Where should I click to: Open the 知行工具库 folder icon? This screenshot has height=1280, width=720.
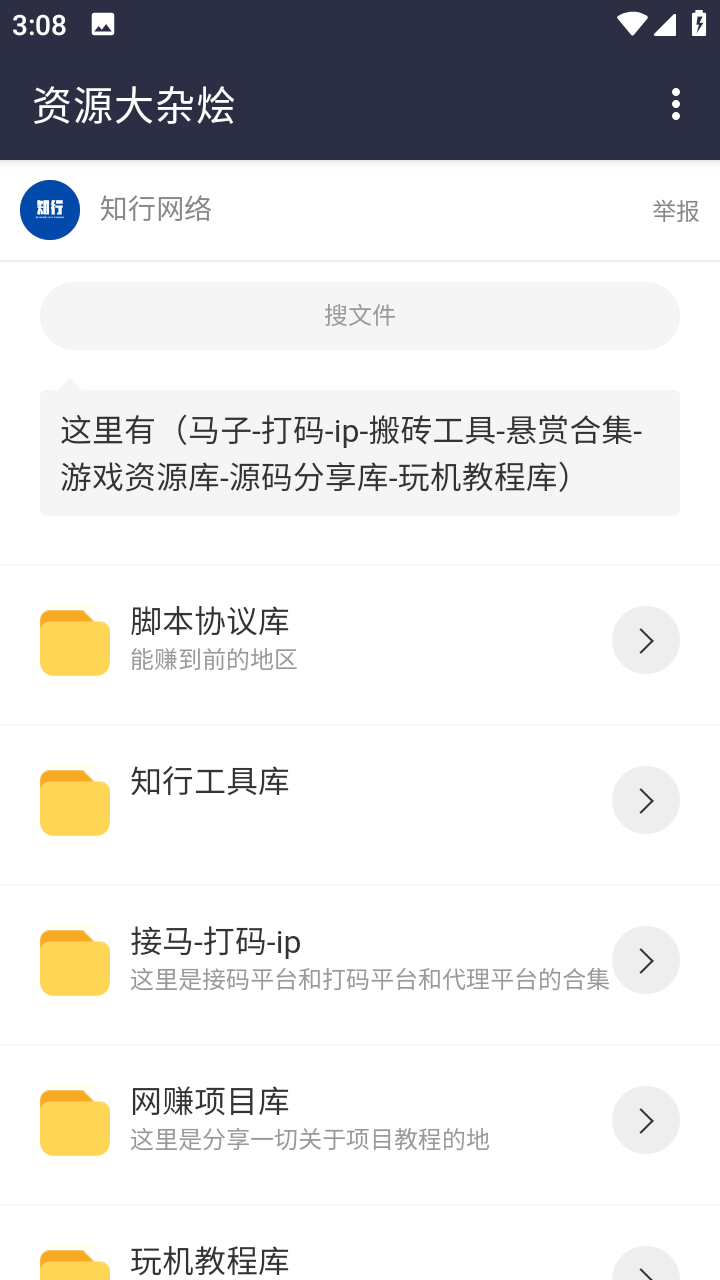(74, 802)
